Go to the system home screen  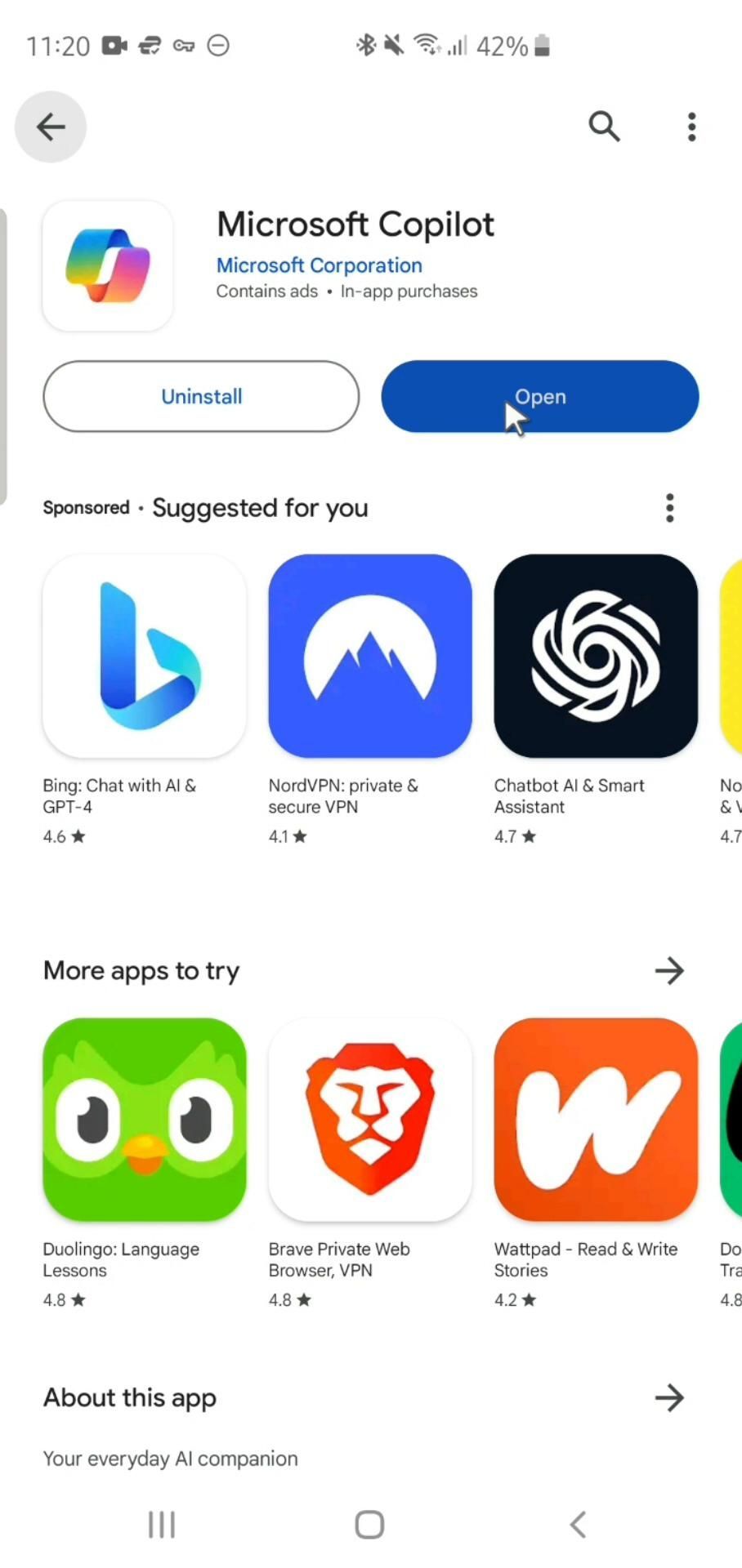click(x=369, y=1524)
